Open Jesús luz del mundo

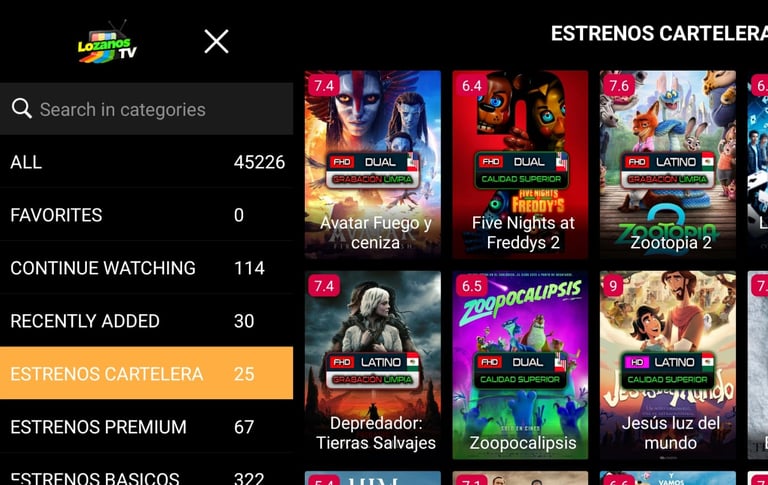click(668, 365)
